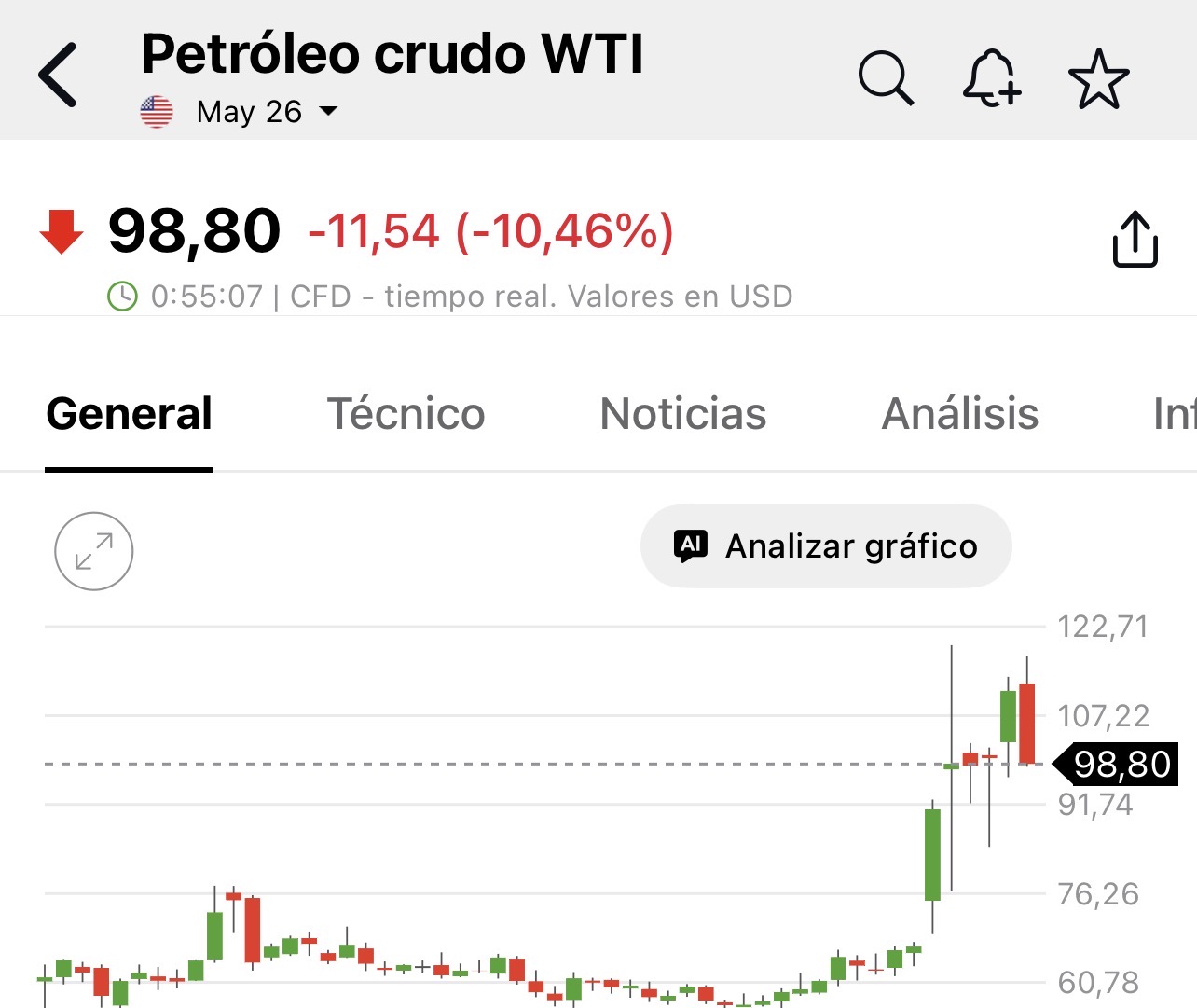Select the General tab
Image resolution: width=1197 pixels, height=1008 pixels.
tap(130, 414)
